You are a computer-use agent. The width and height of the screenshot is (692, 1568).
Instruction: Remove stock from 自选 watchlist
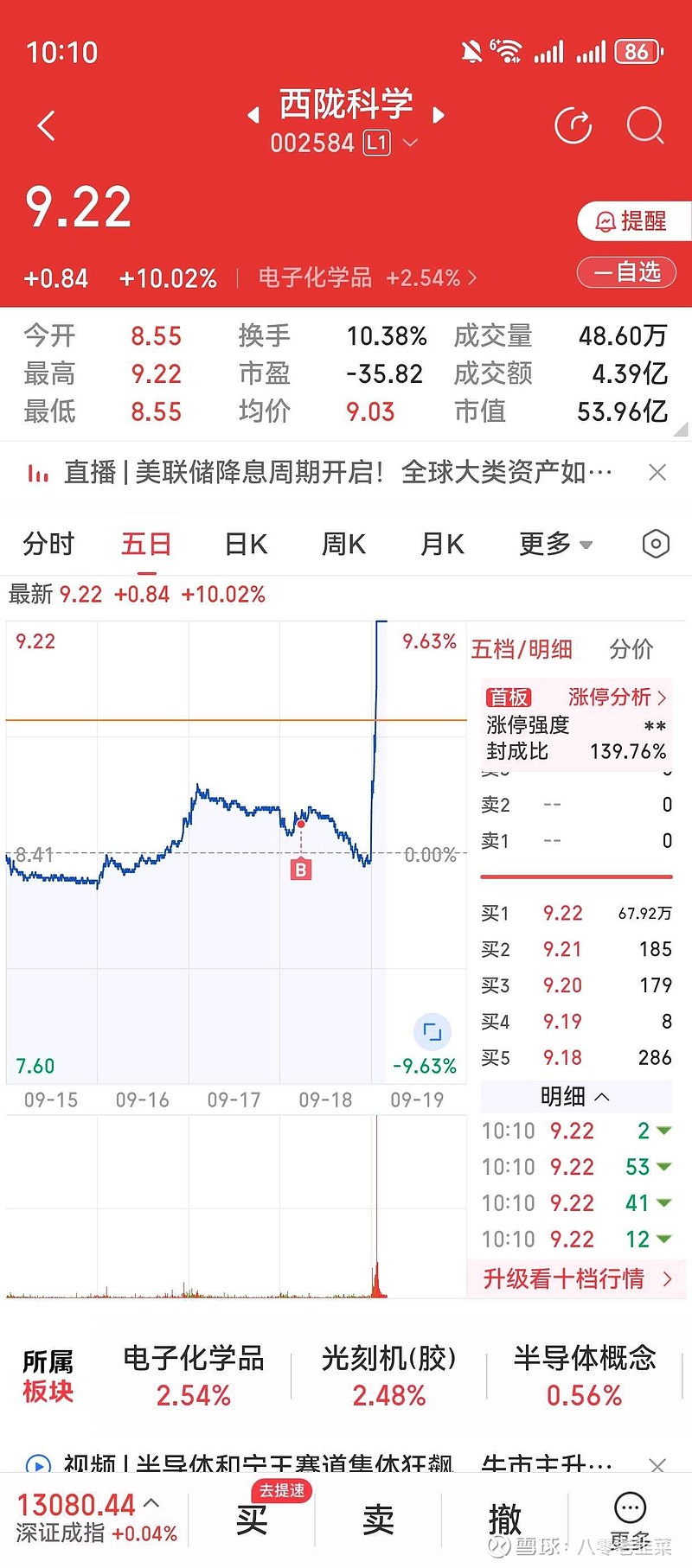(x=627, y=272)
